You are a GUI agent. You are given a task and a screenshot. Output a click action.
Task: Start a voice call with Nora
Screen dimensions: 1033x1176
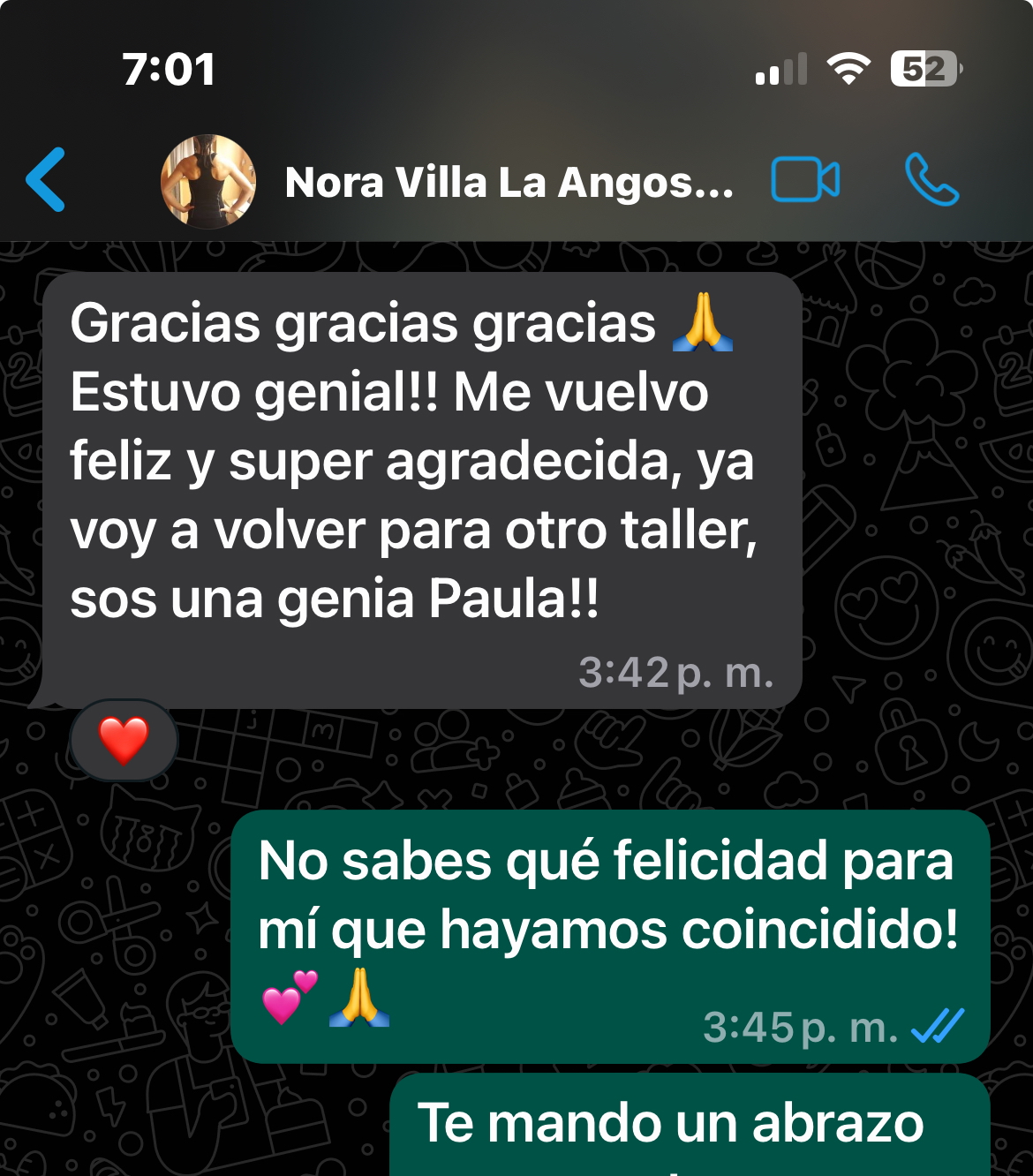click(931, 180)
